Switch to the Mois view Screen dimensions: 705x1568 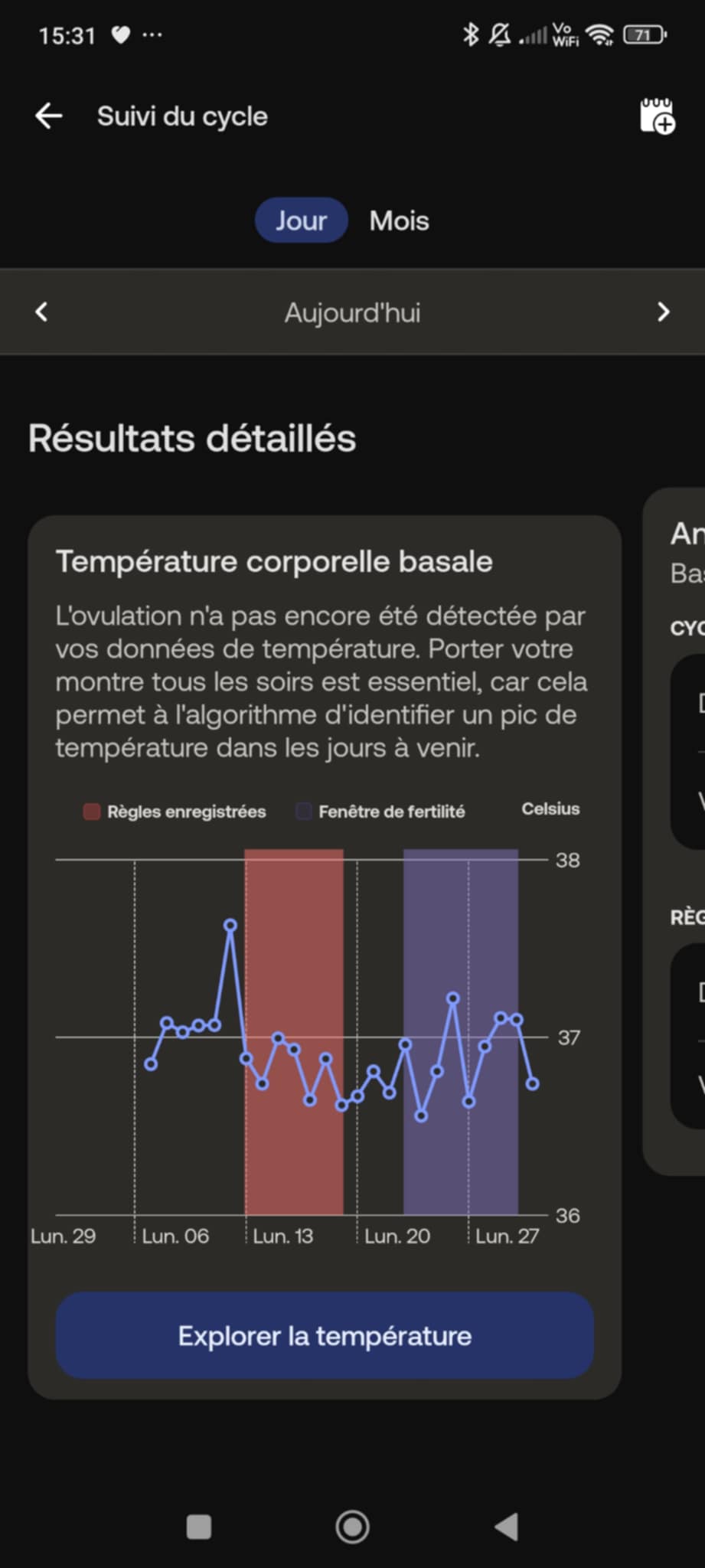[x=399, y=220]
